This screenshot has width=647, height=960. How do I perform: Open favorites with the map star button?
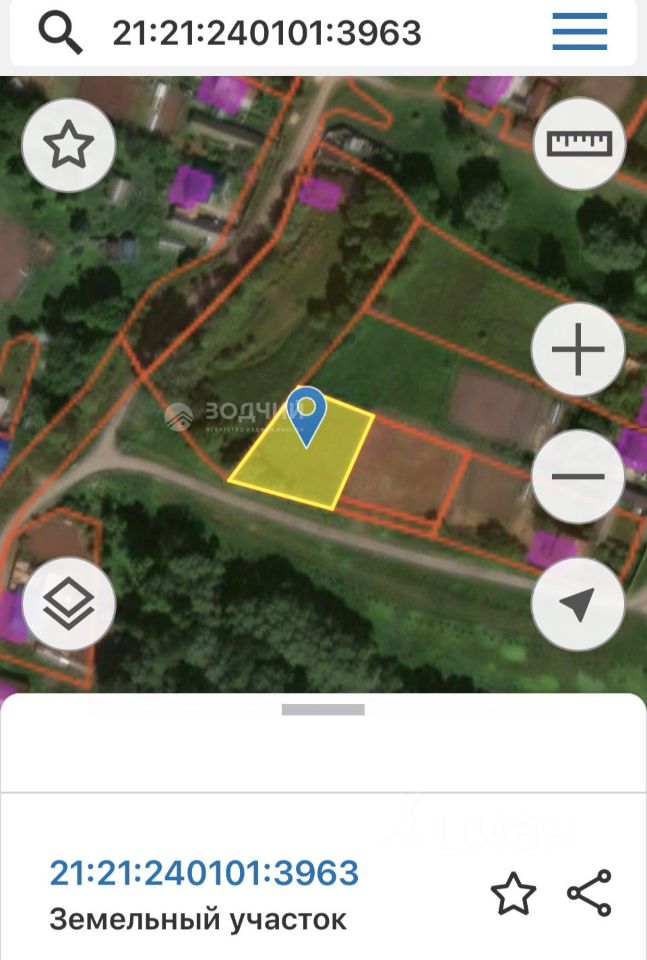pos(68,146)
